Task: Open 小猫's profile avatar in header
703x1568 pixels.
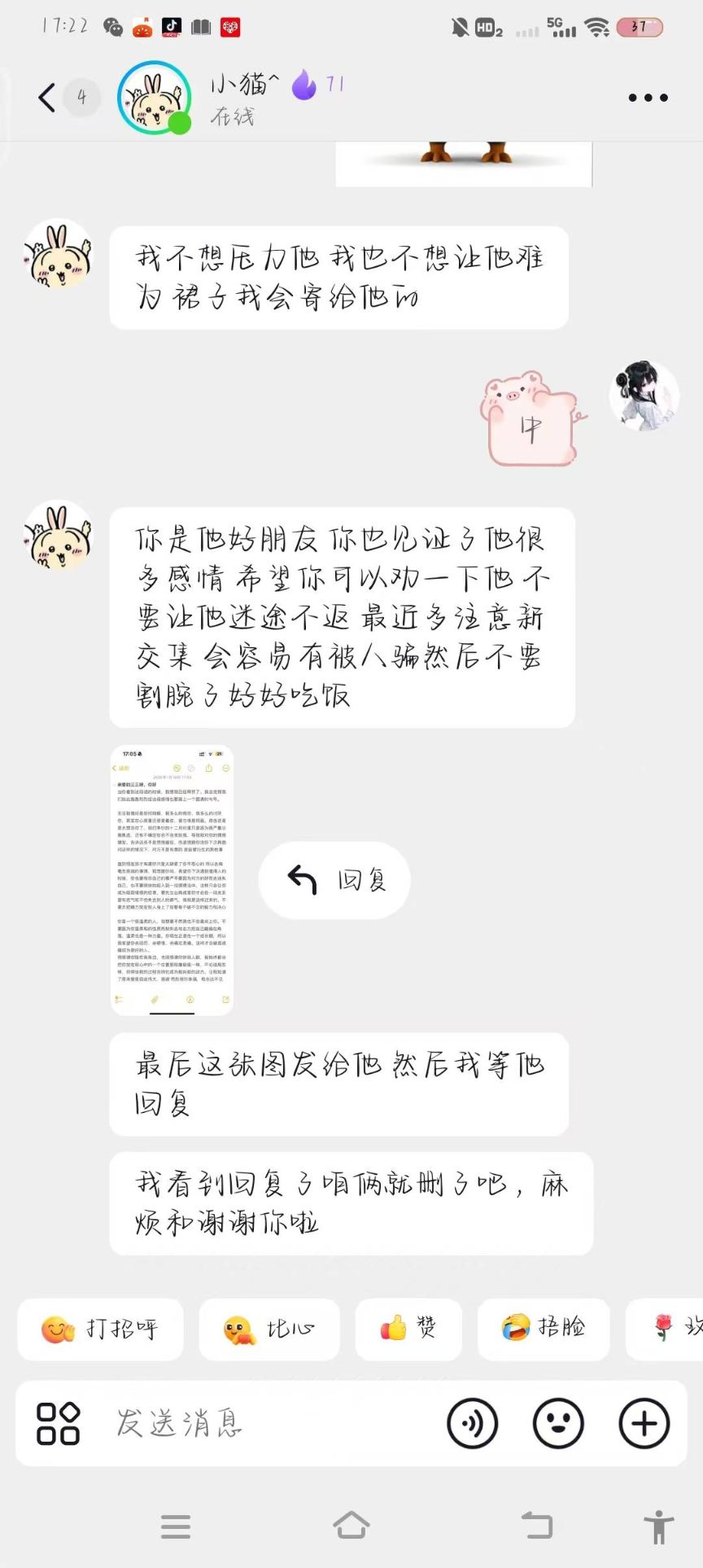Action: point(155,98)
